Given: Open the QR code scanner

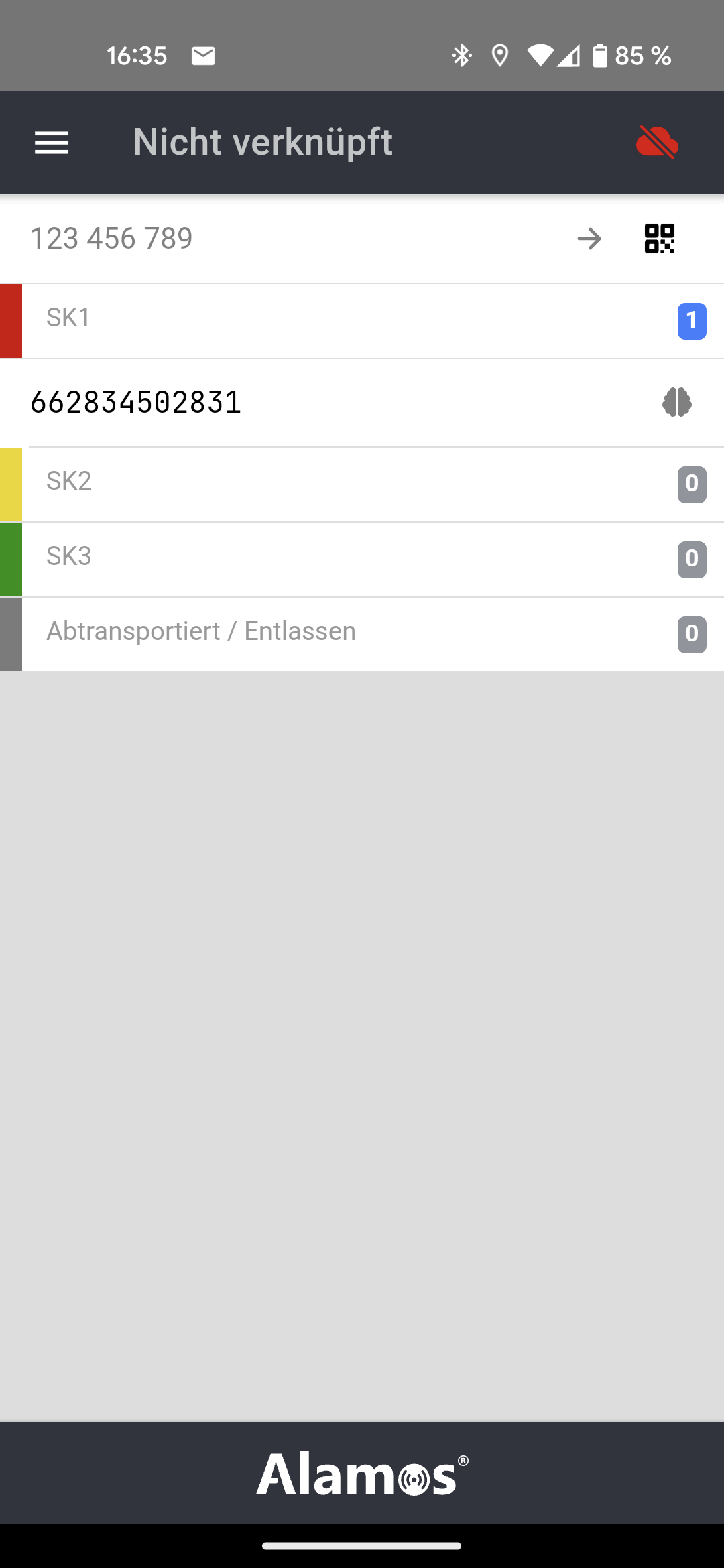Looking at the screenshot, I should 660,239.
